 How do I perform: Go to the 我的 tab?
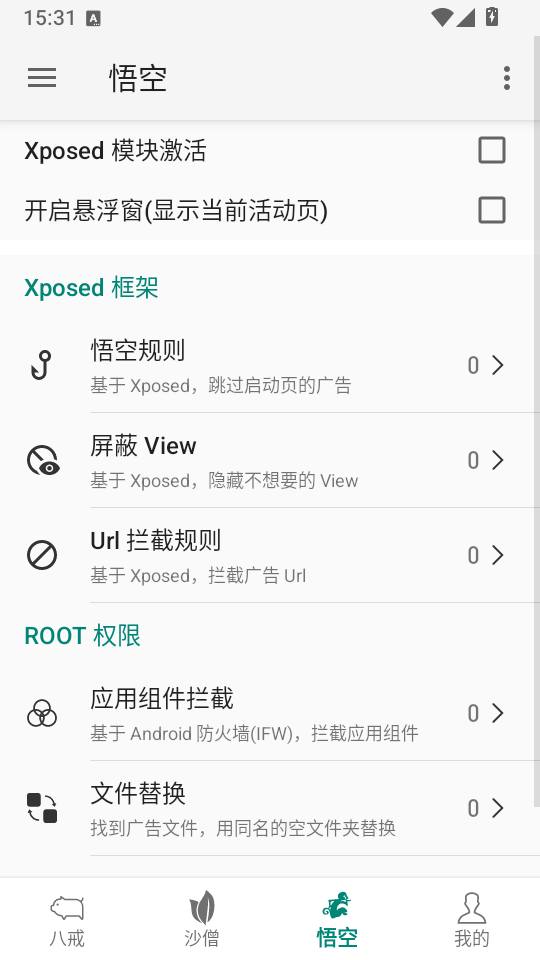472,919
